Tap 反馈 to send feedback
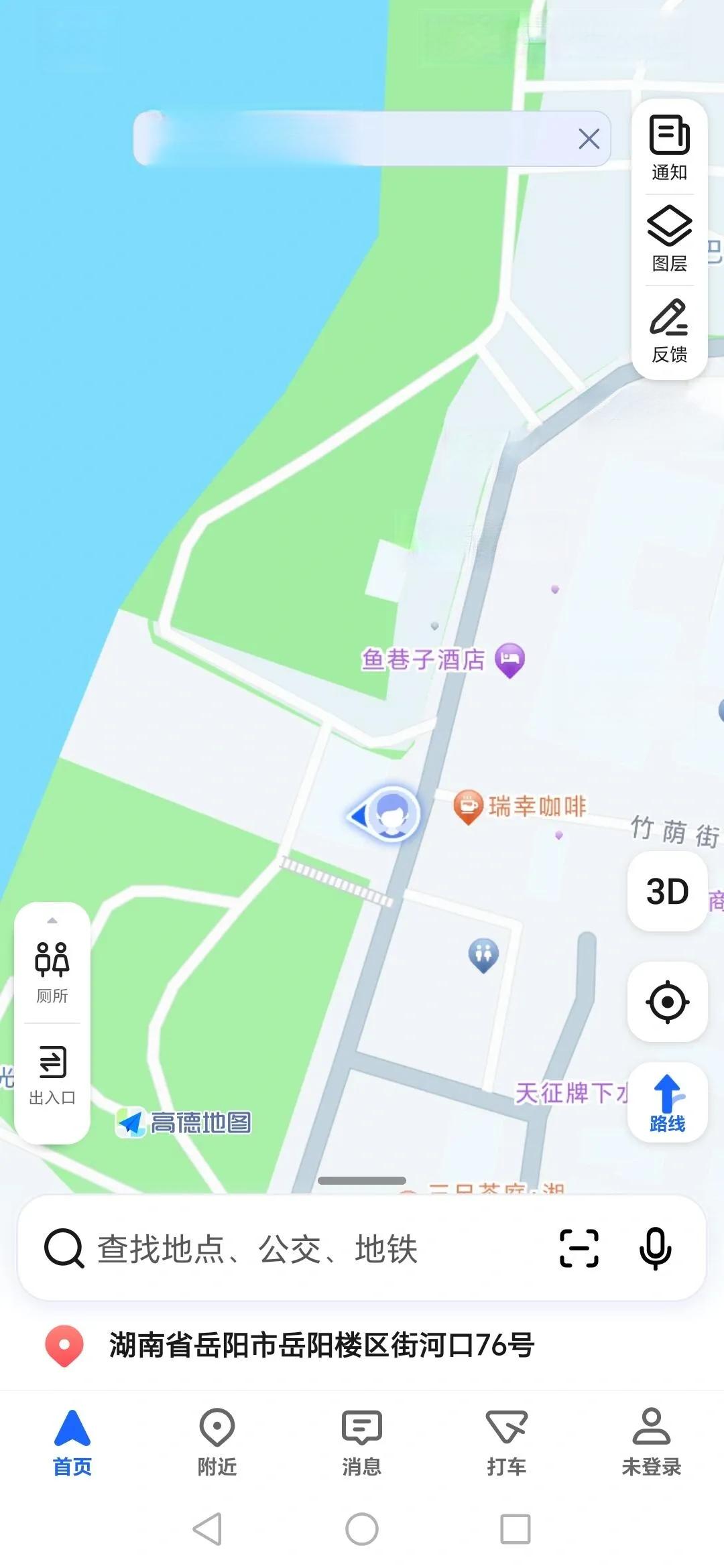 669,331
